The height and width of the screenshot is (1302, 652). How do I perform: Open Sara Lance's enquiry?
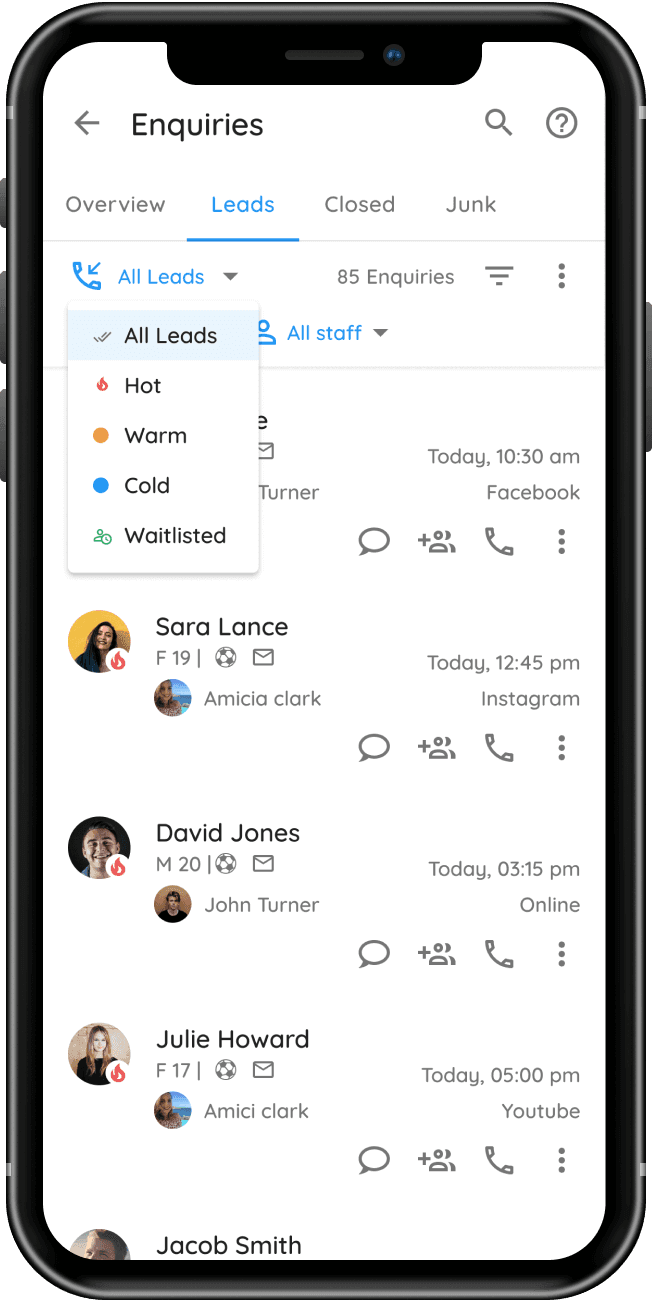(222, 627)
